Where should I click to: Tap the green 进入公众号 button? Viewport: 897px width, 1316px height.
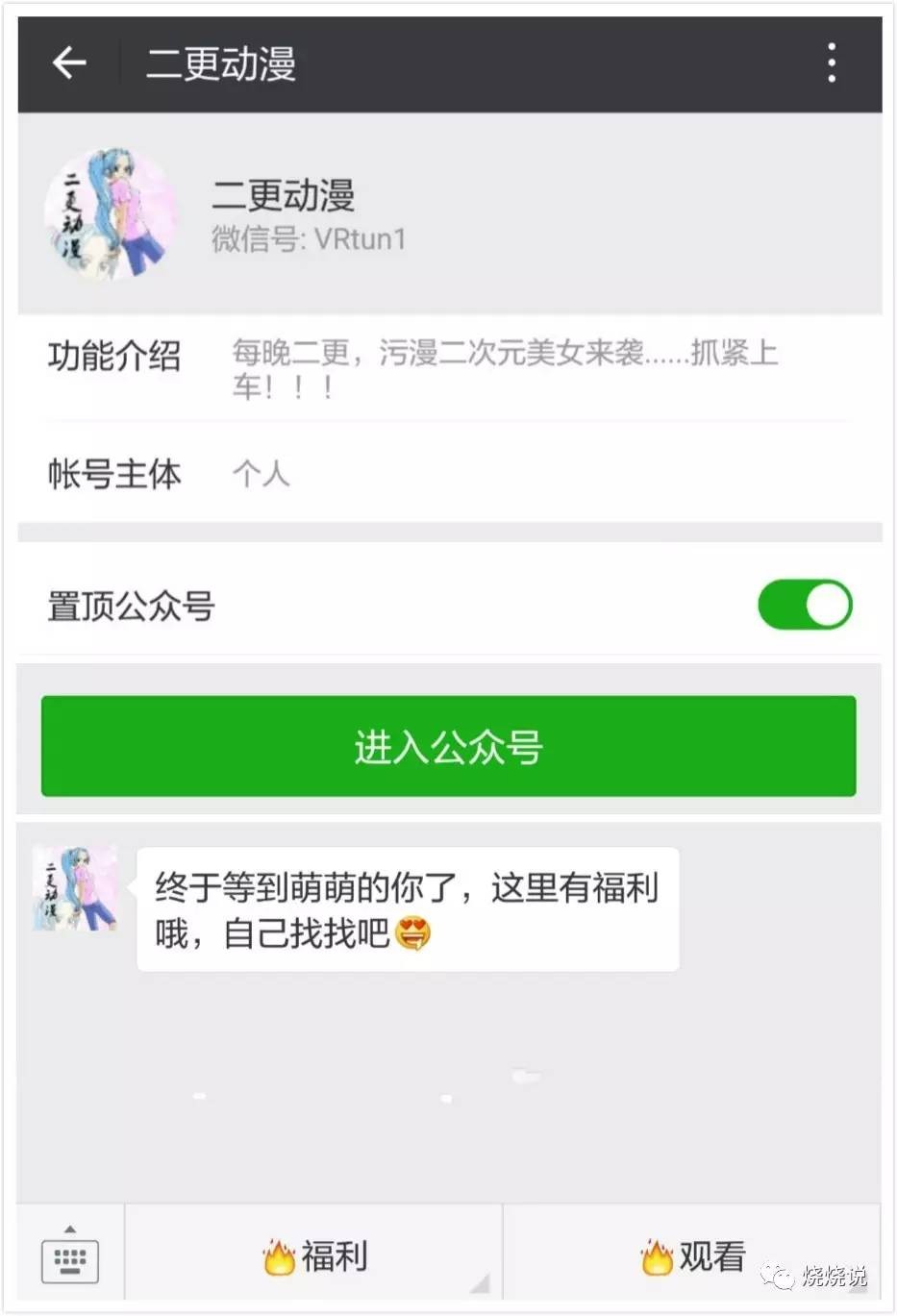(x=448, y=746)
